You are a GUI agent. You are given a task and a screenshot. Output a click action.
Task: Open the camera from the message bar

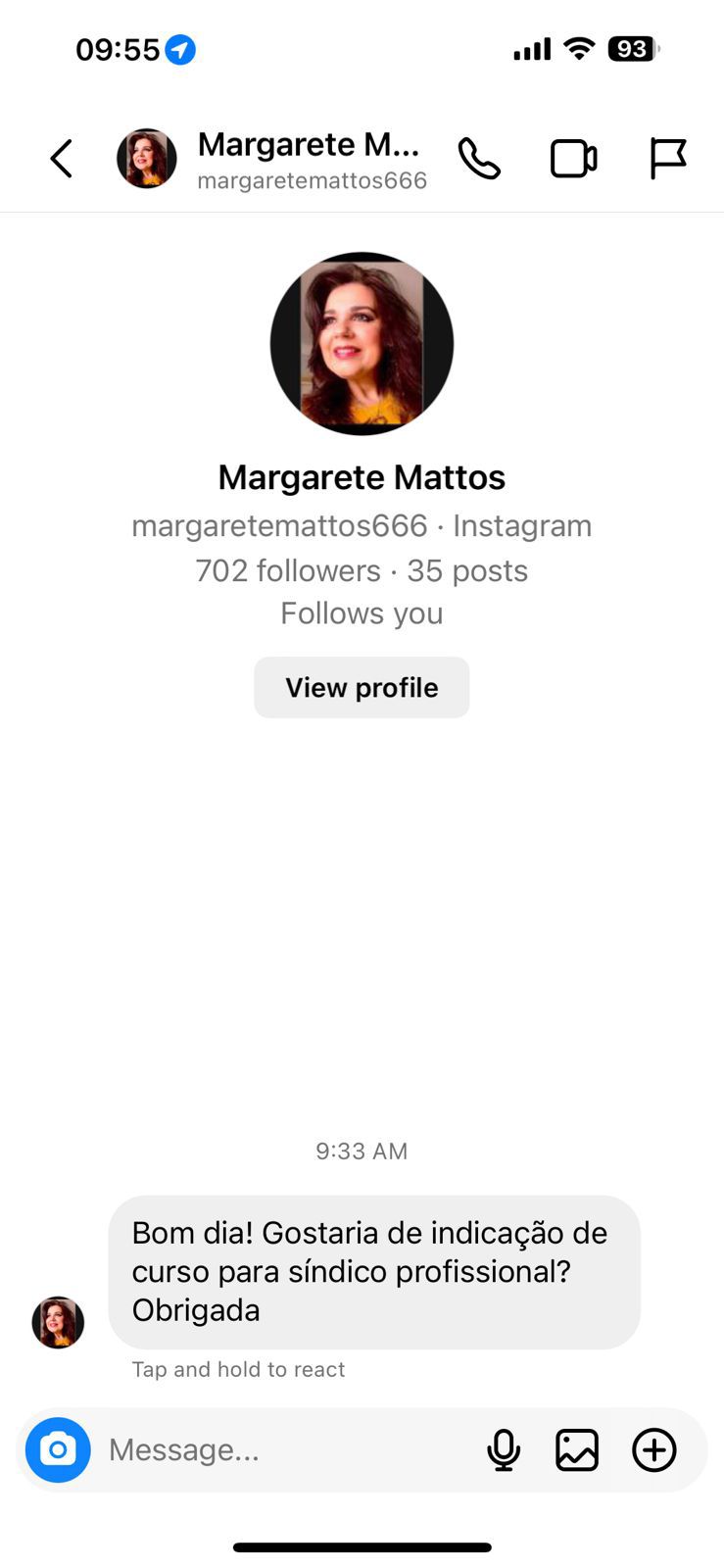58,1449
